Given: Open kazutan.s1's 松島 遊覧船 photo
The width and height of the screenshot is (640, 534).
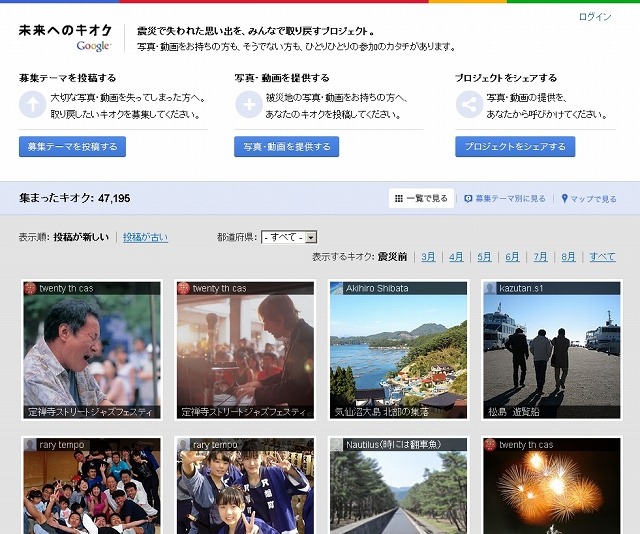Looking at the screenshot, I should 552,350.
